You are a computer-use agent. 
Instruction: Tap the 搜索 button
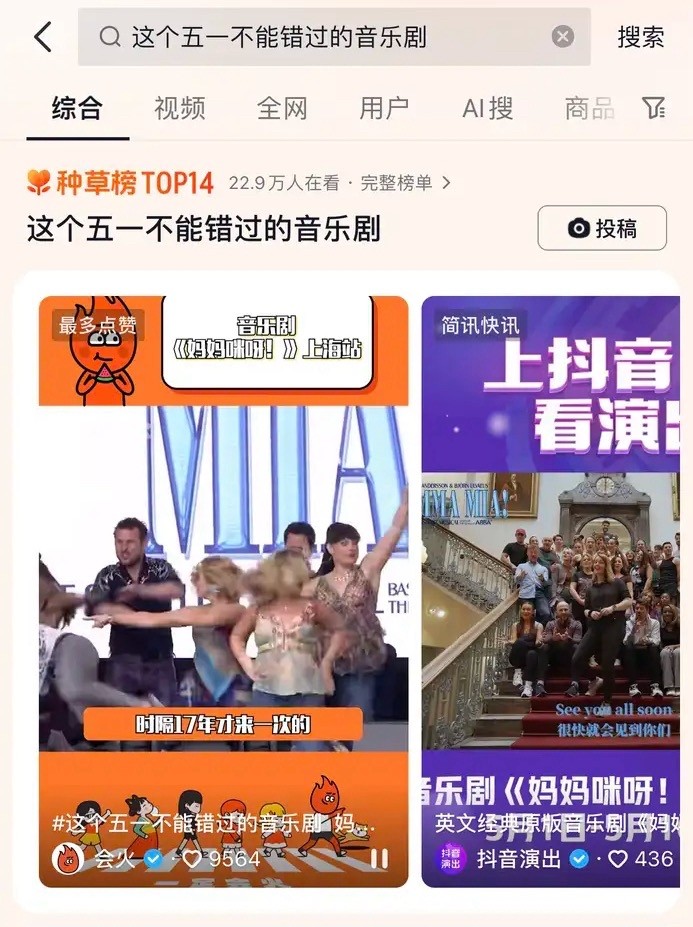click(641, 37)
